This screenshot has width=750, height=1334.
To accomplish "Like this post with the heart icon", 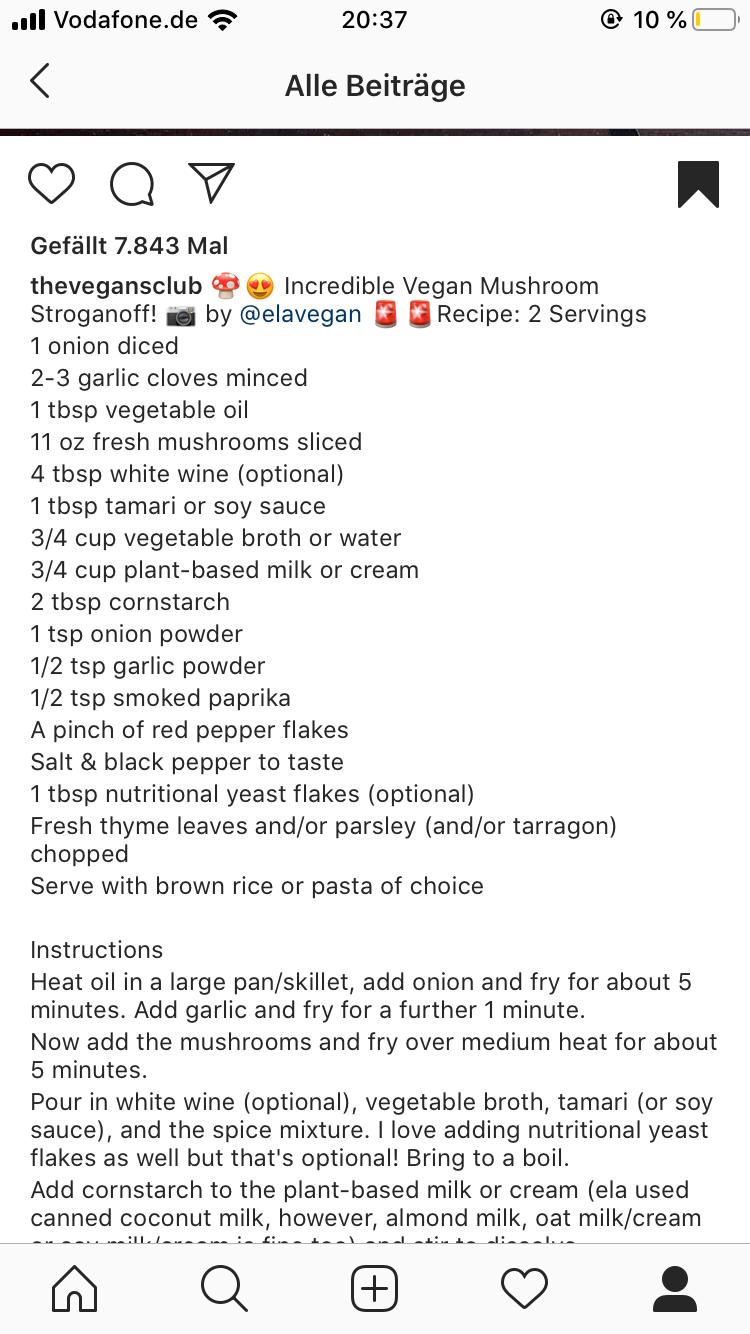I will (x=51, y=184).
